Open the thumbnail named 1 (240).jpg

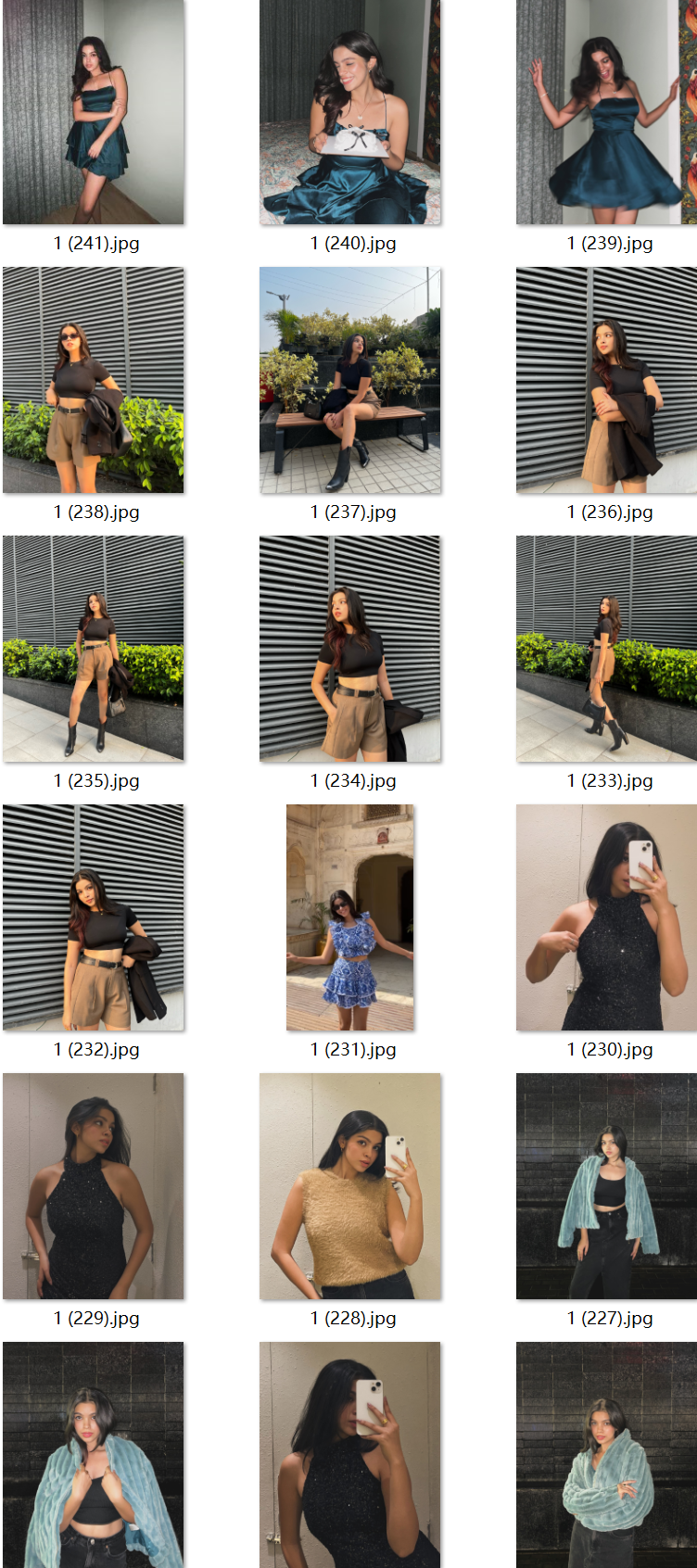pyautogui.click(x=349, y=112)
